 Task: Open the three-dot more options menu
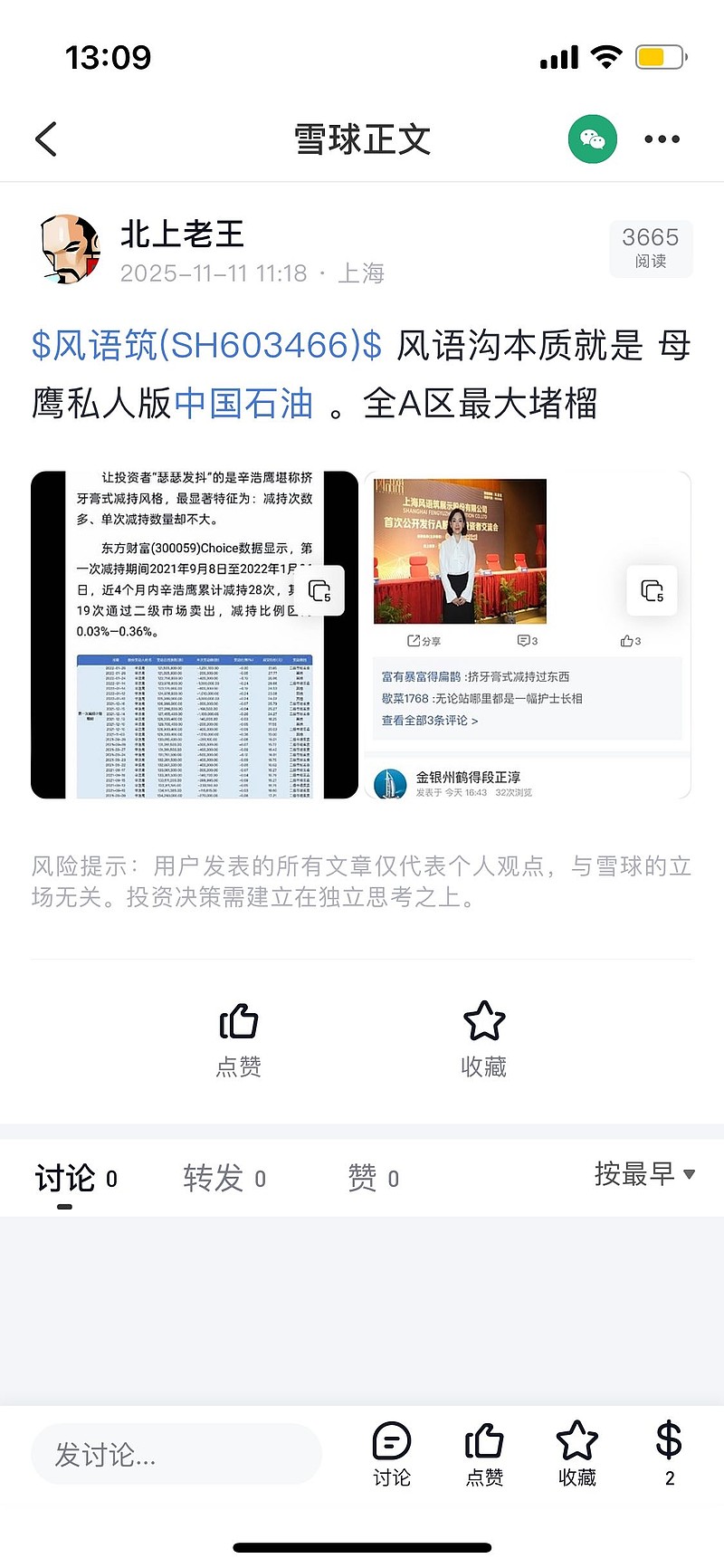pos(662,139)
